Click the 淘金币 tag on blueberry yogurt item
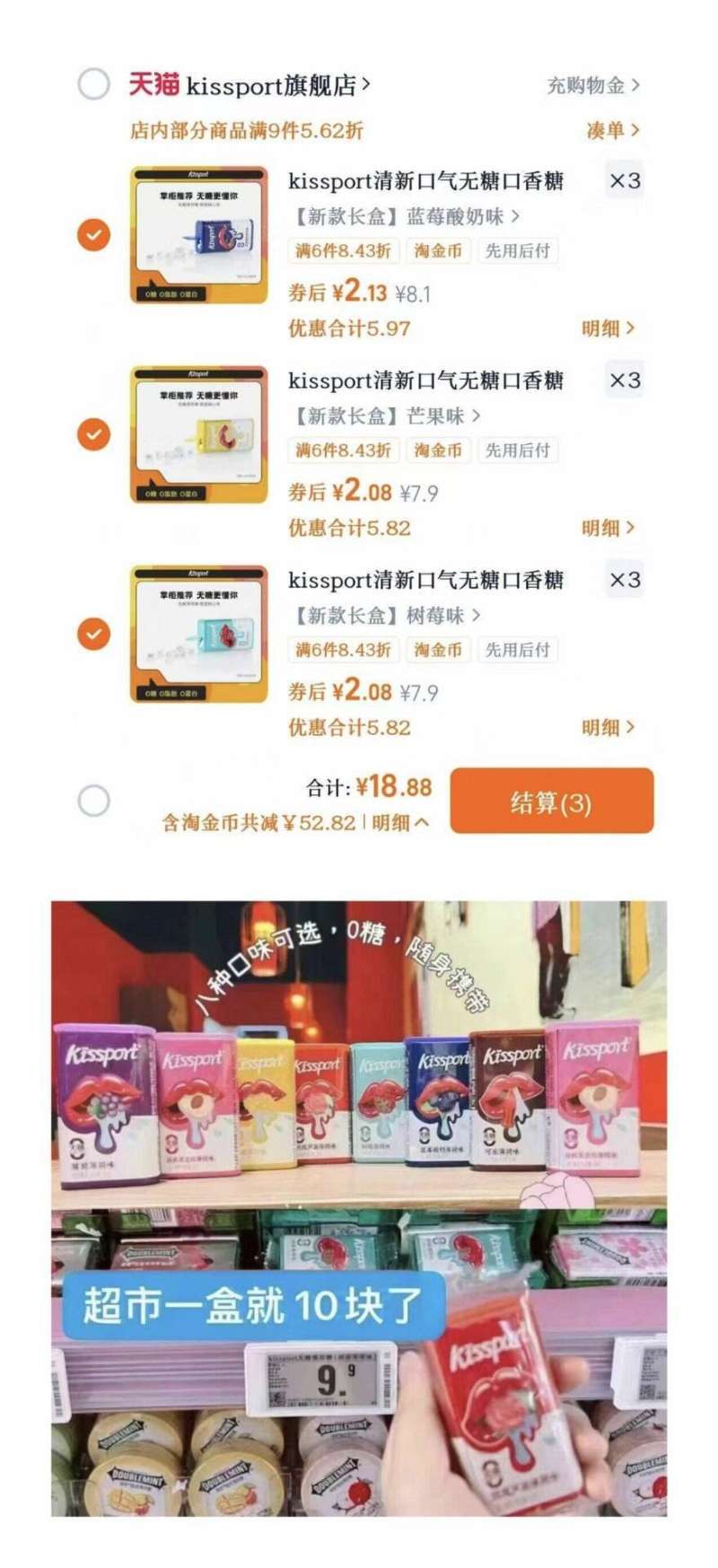Screen dimensions: 718x1568 coord(438,250)
